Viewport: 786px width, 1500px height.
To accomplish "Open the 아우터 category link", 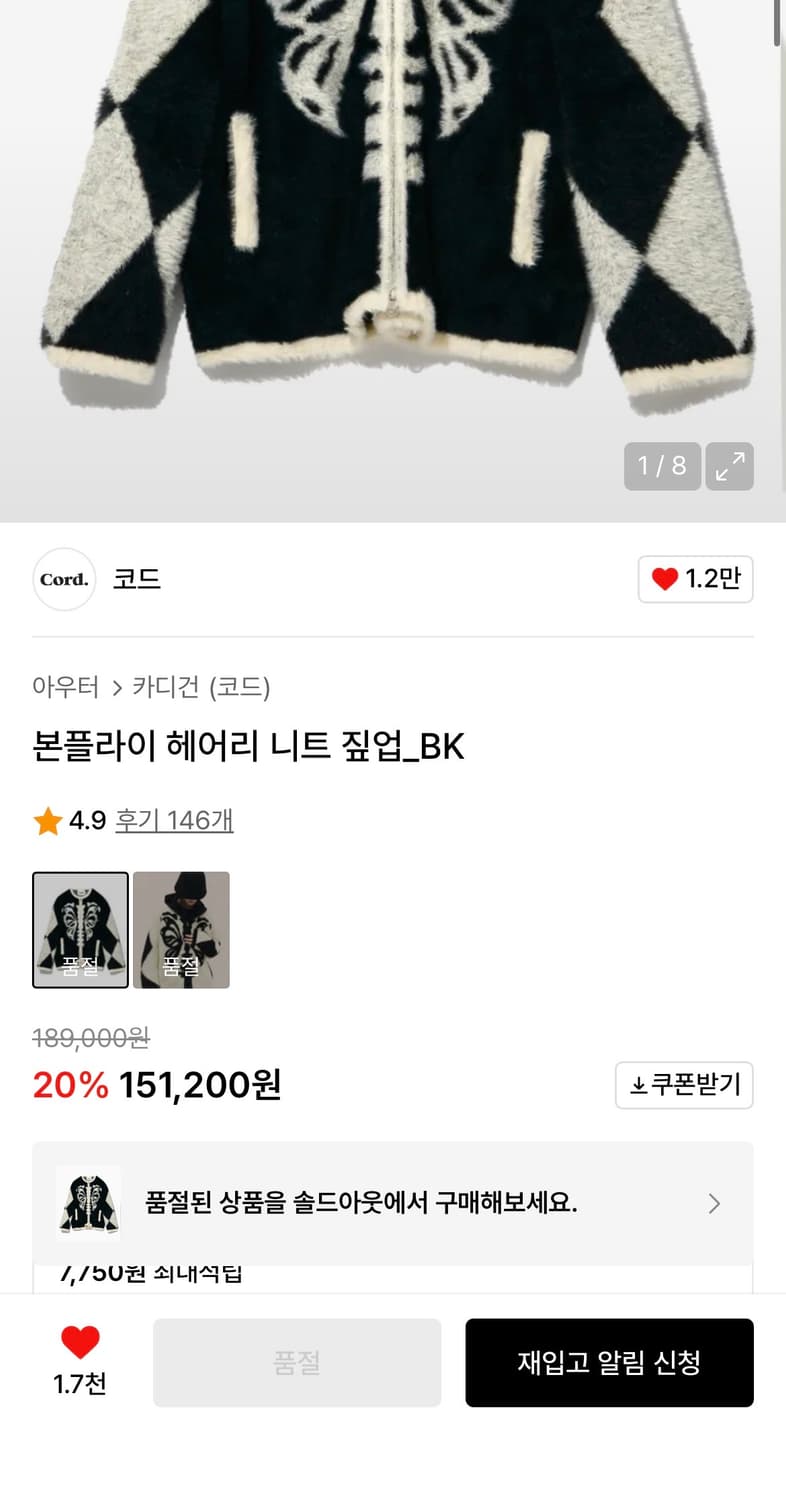I will pos(65,688).
